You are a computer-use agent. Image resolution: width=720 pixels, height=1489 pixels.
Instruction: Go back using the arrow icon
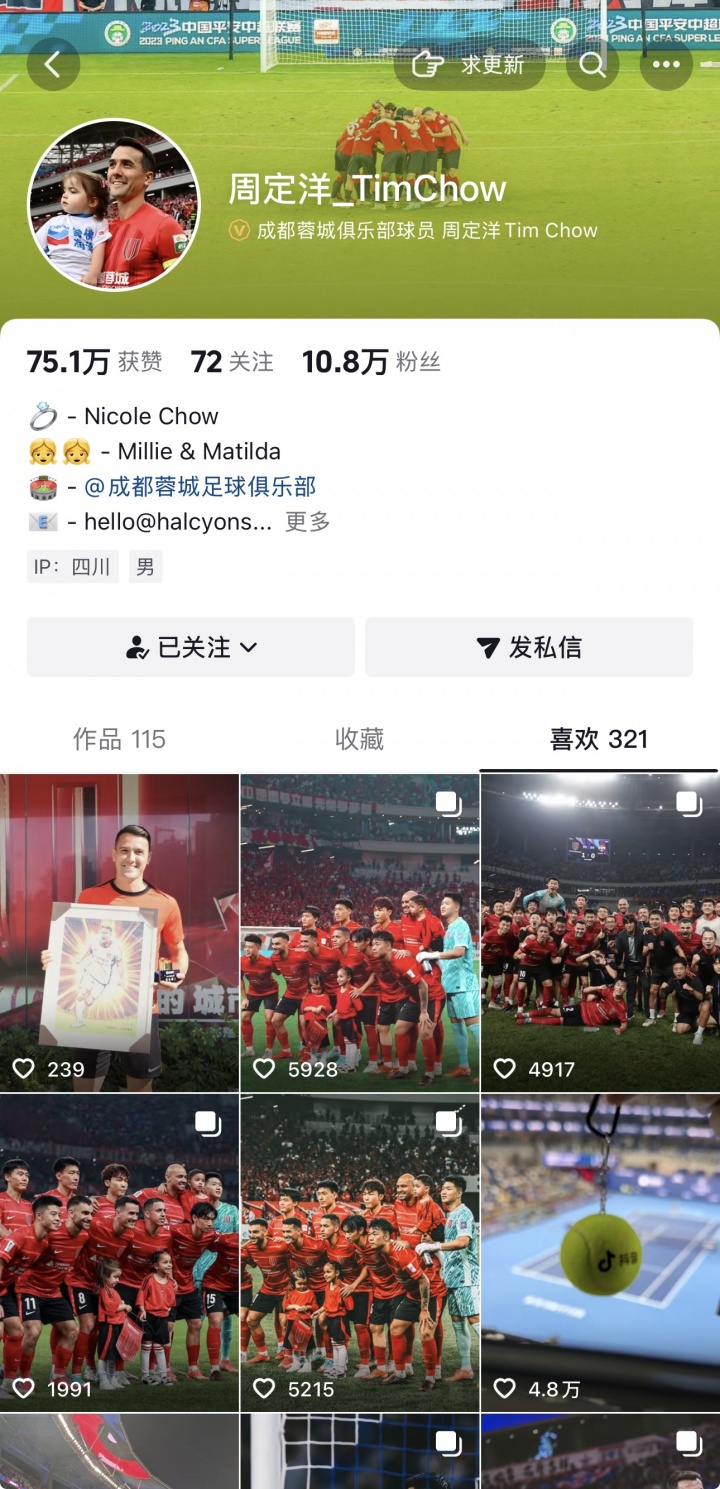pos(53,65)
